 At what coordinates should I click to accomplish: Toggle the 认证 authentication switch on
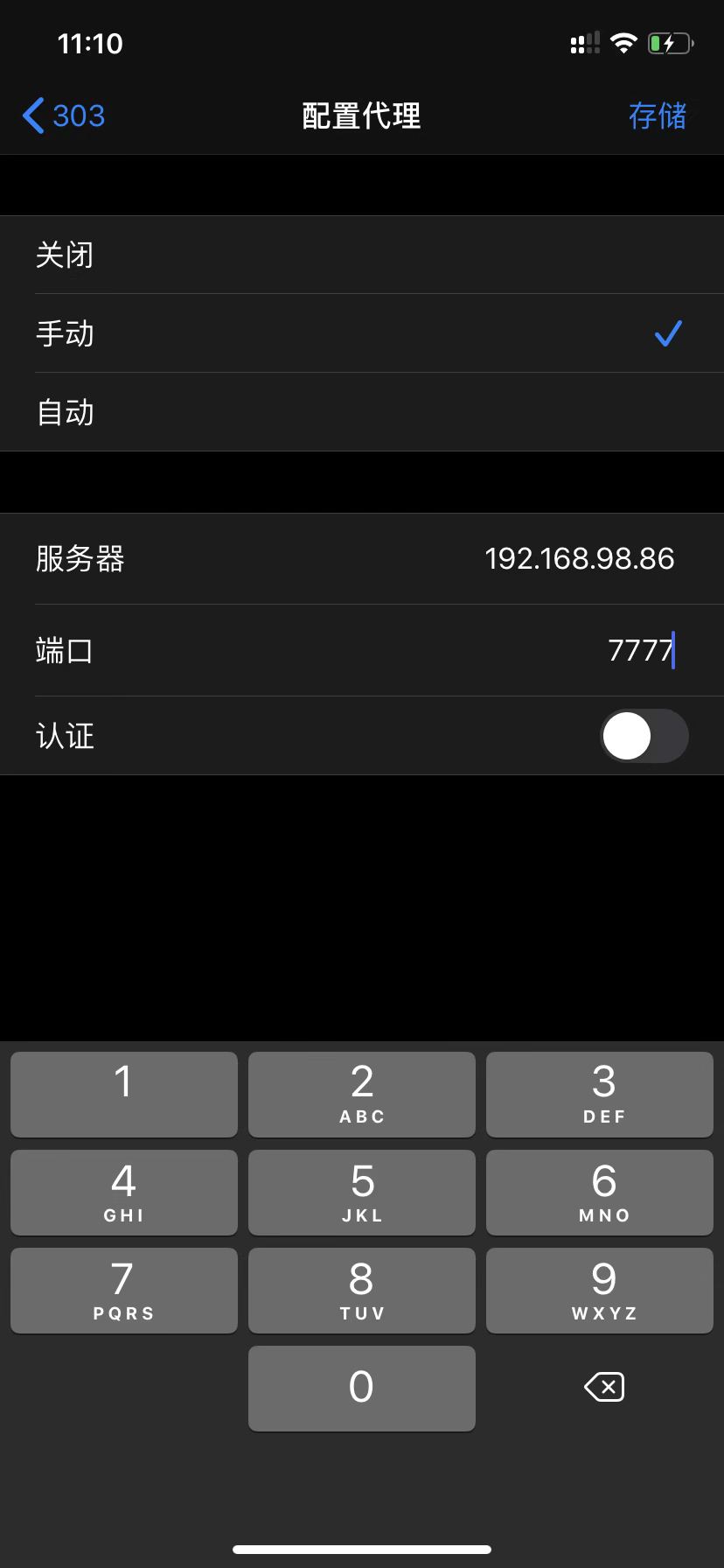pos(644,736)
